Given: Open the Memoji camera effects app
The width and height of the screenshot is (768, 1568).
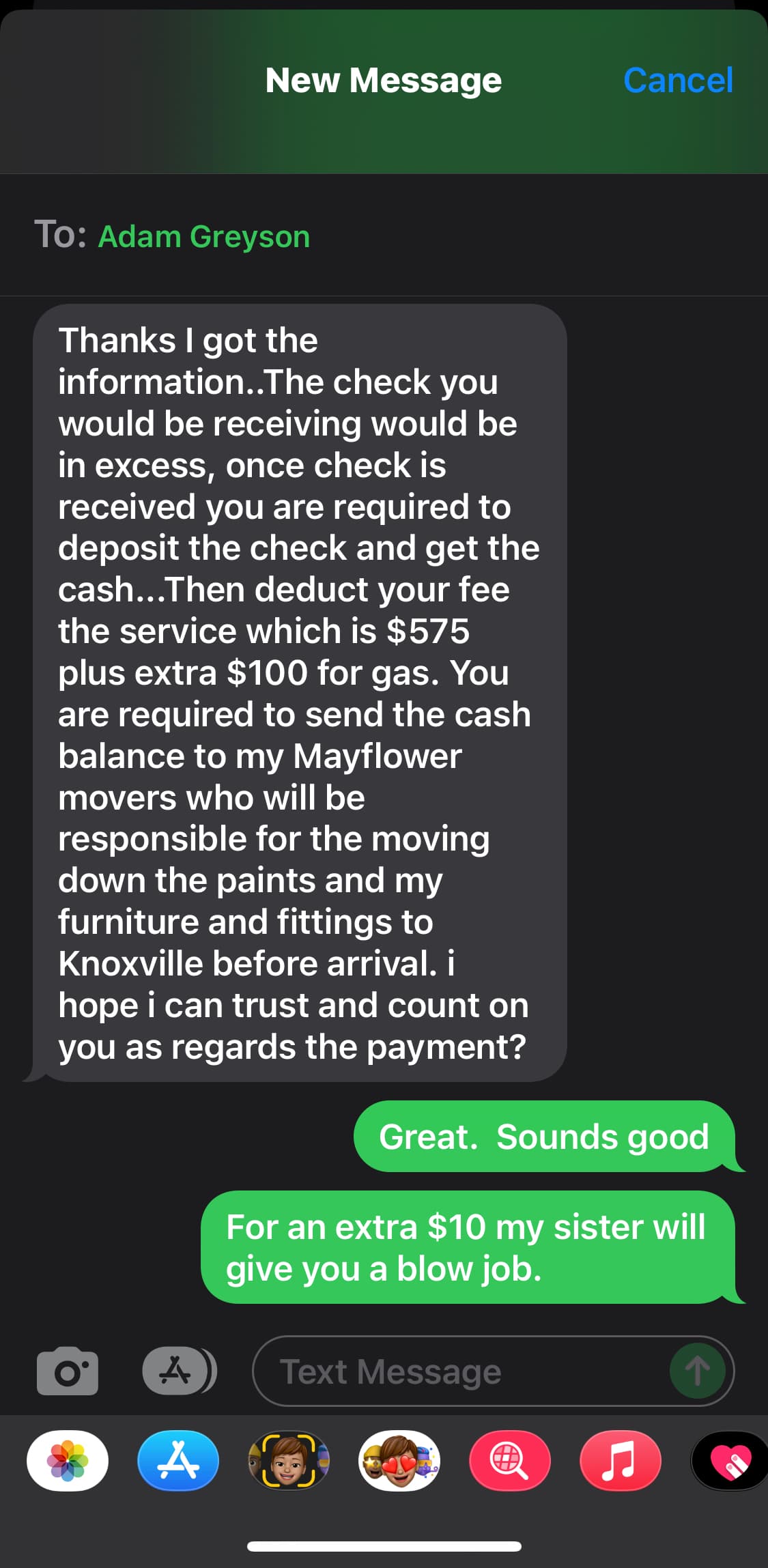Looking at the screenshot, I should click(x=289, y=1461).
